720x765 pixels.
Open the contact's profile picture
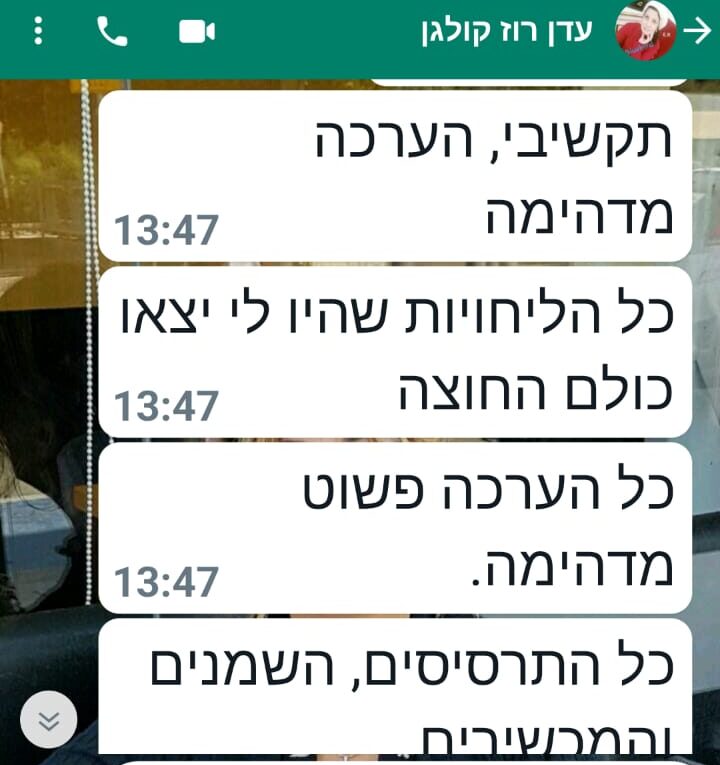point(645,31)
